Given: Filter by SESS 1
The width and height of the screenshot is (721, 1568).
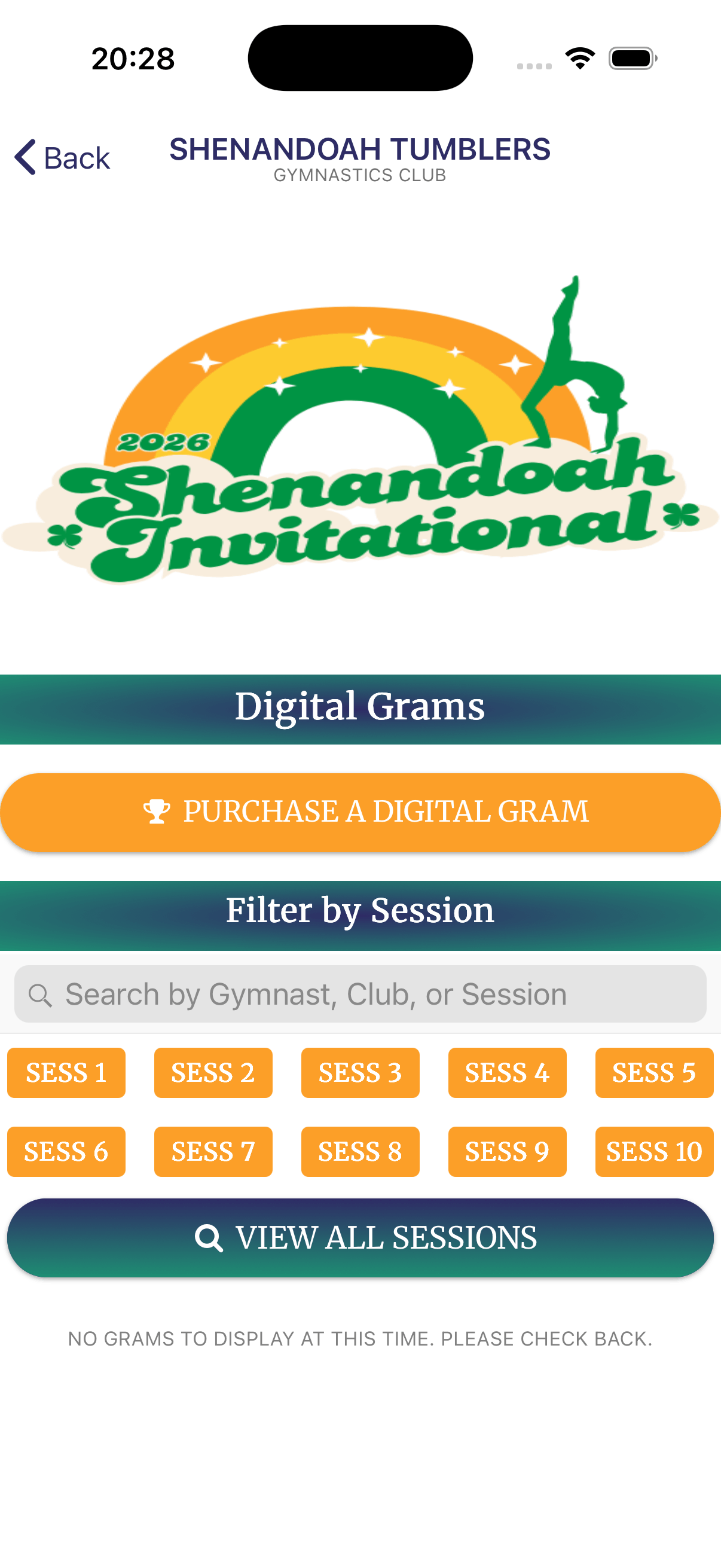Looking at the screenshot, I should tap(66, 1072).
